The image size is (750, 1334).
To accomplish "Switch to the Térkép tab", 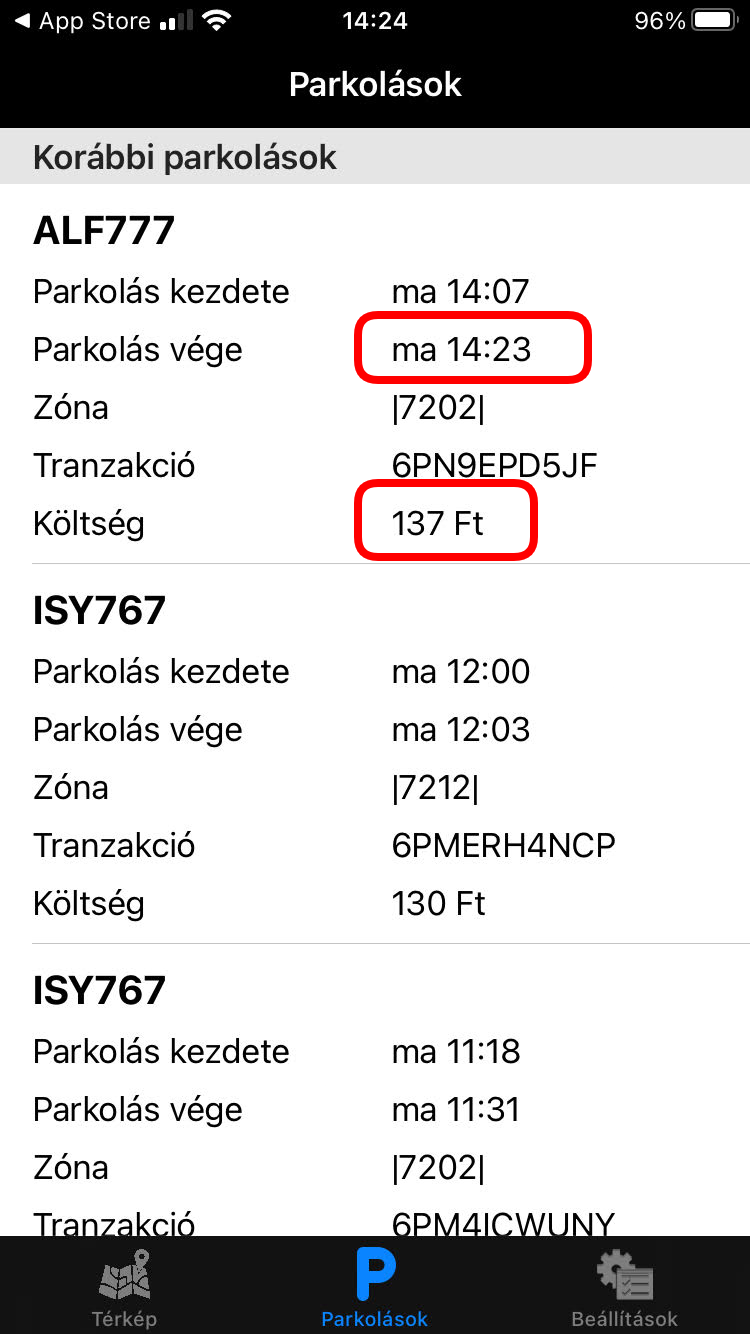I will pyautogui.click(x=124, y=1288).
